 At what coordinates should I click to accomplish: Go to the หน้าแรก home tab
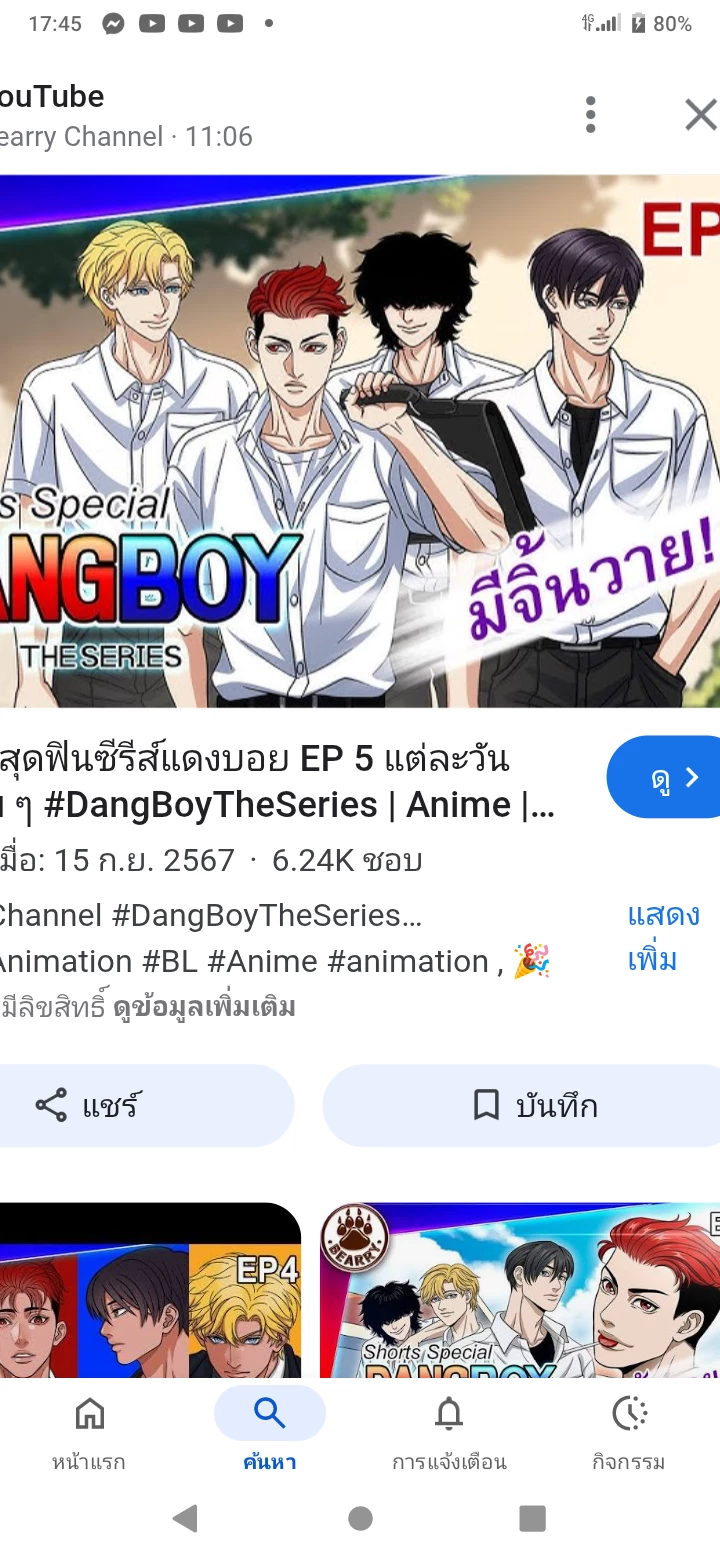pos(89,1432)
